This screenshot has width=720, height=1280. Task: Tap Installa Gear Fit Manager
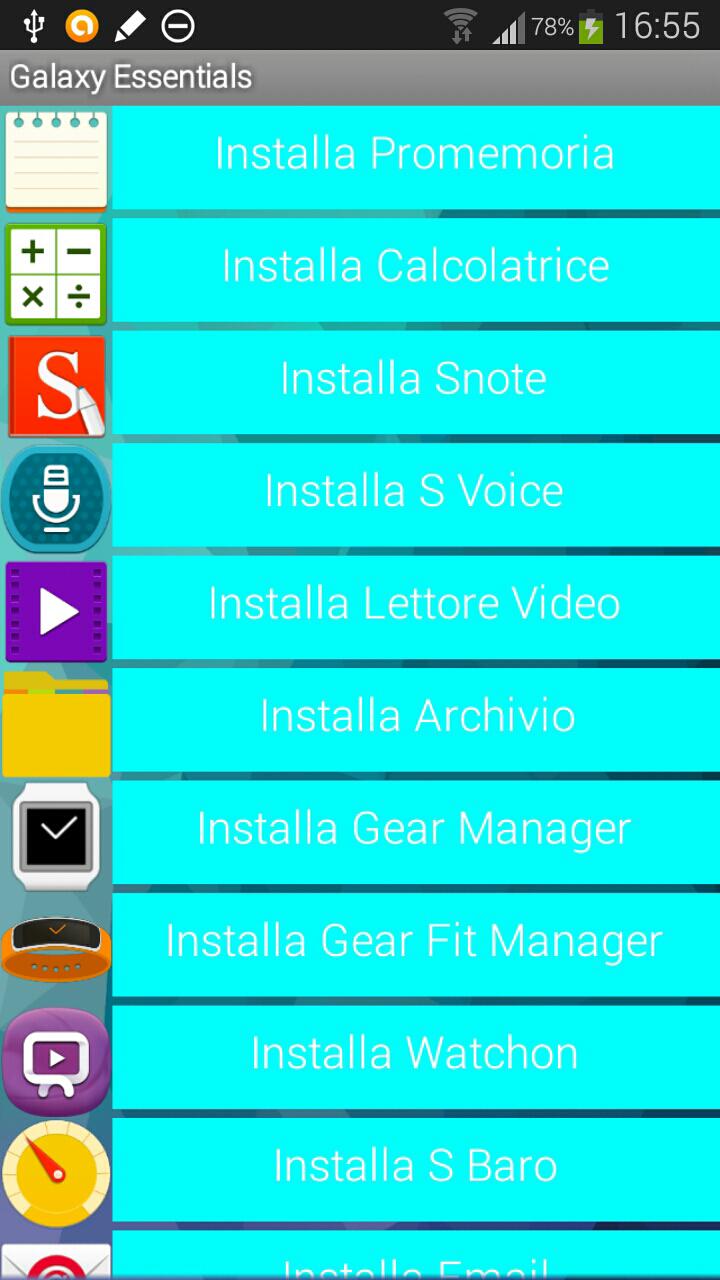(415, 943)
